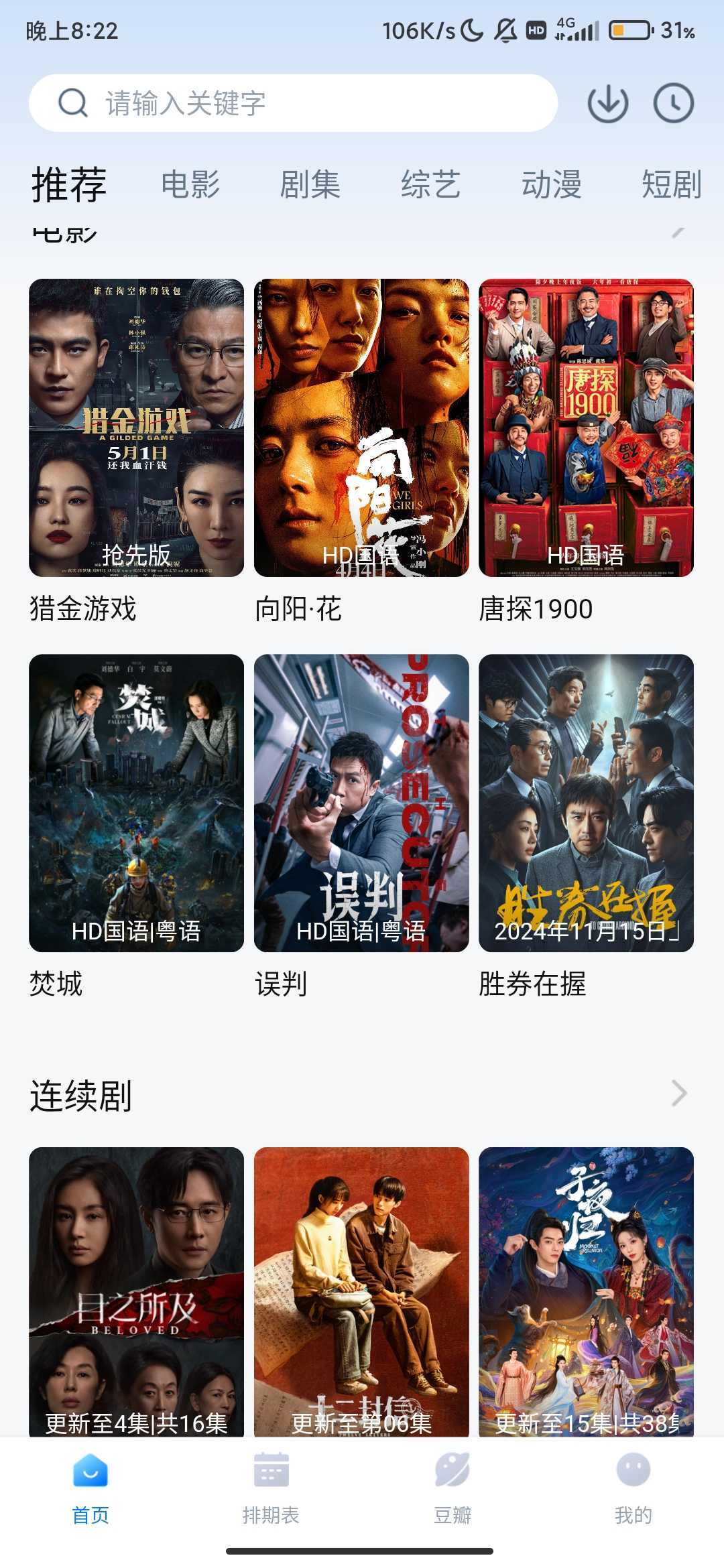Open the movie 猎金游戏
Image resolution: width=724 pixels, height=1568 pixels.
(136, 428)
